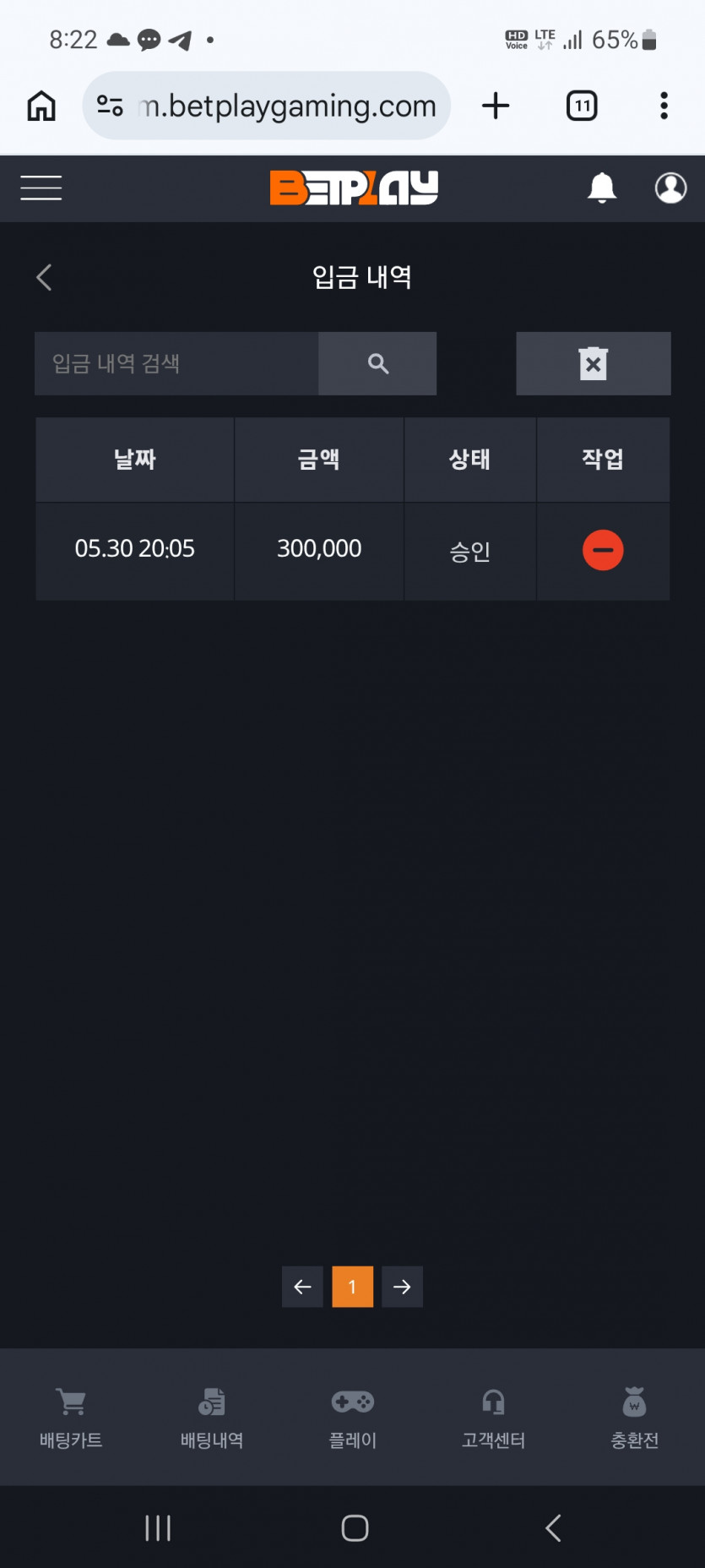Remove the 05.30 20:05 deposit entry
This screenshot has width=705, height=1568.
pyautogui.click(x=603, y=550)
